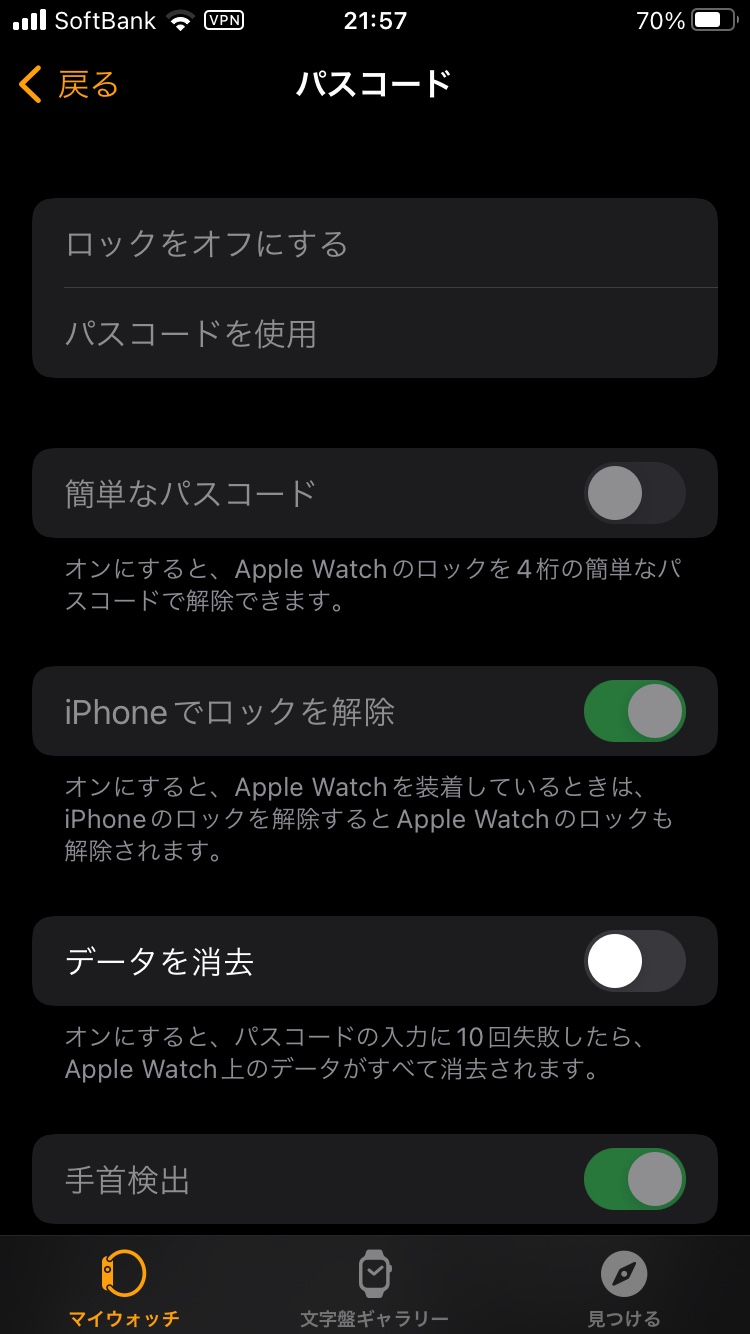
Task: Switch to the 見つける tab
Action: [x=624, y=1288]
